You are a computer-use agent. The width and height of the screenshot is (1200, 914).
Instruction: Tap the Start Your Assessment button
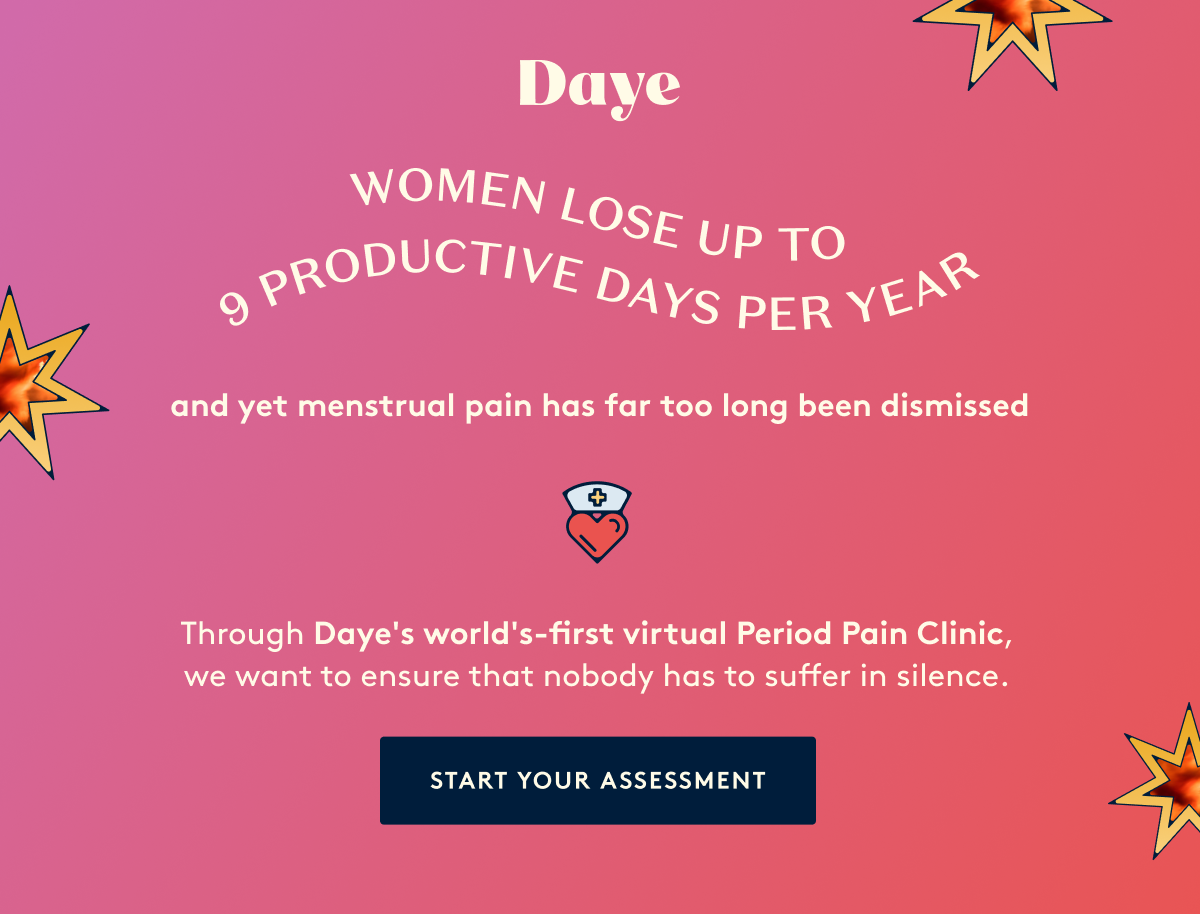[597, 780]
